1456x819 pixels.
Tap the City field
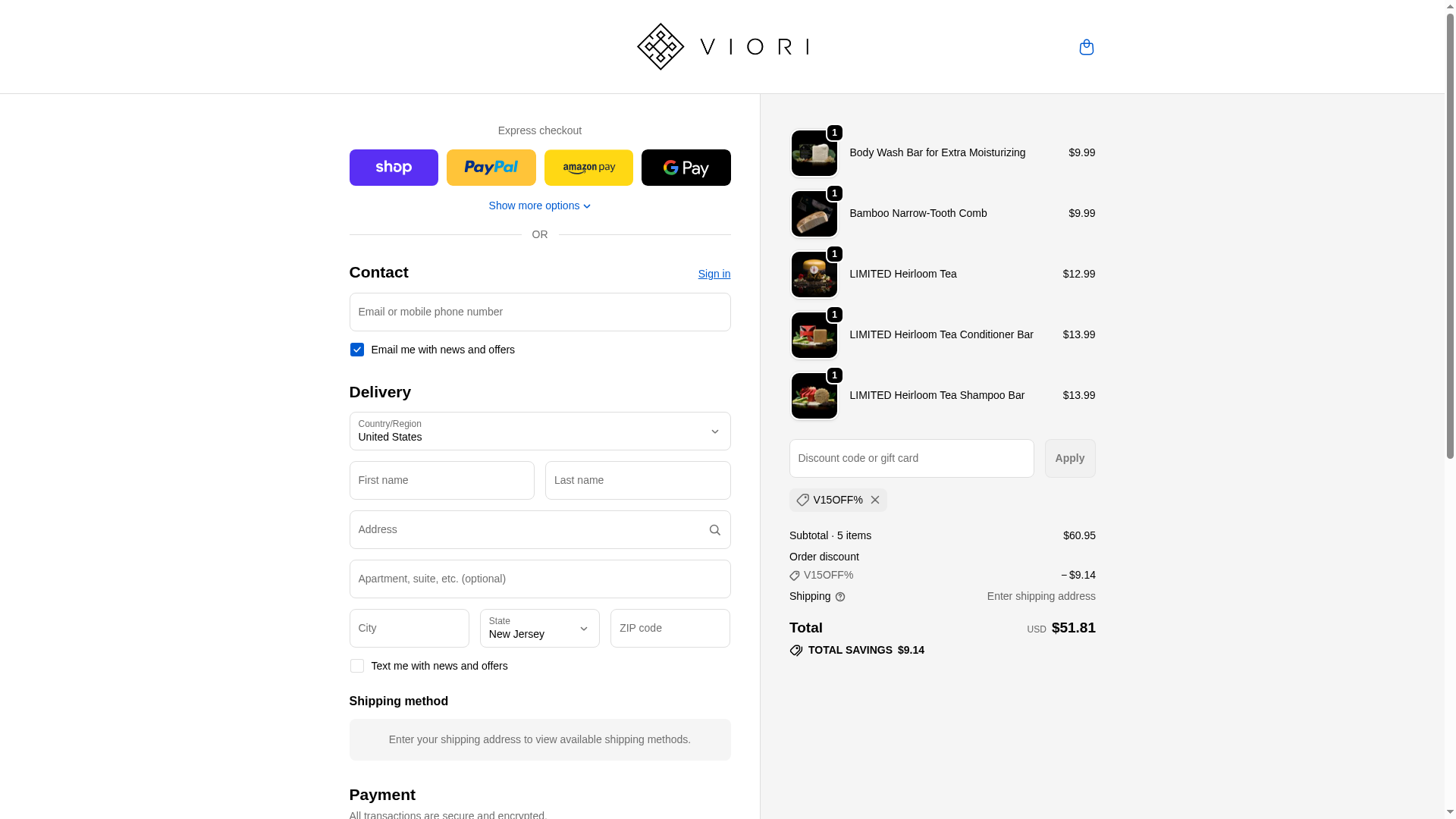coord(409,628)
